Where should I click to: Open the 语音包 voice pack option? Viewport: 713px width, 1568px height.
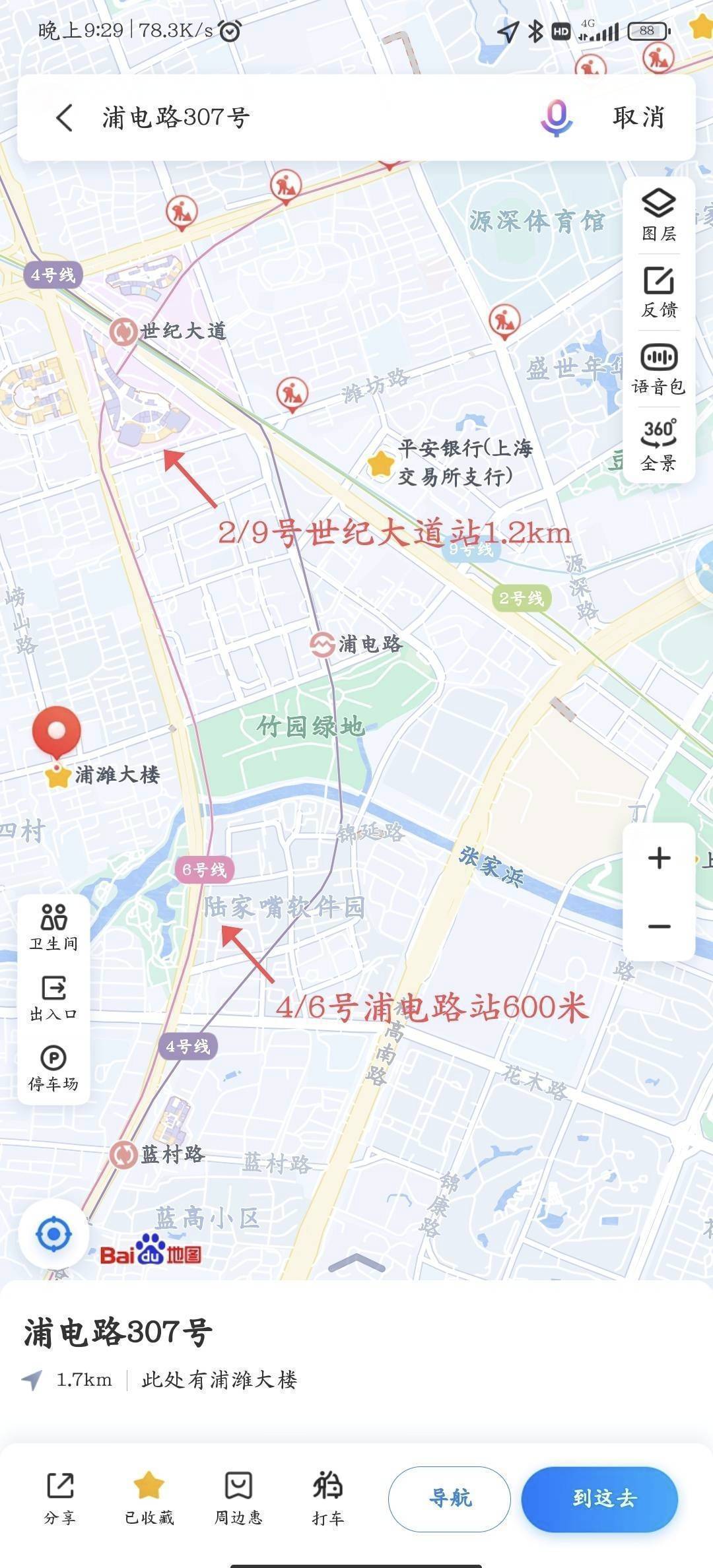[x=658, y=368]
